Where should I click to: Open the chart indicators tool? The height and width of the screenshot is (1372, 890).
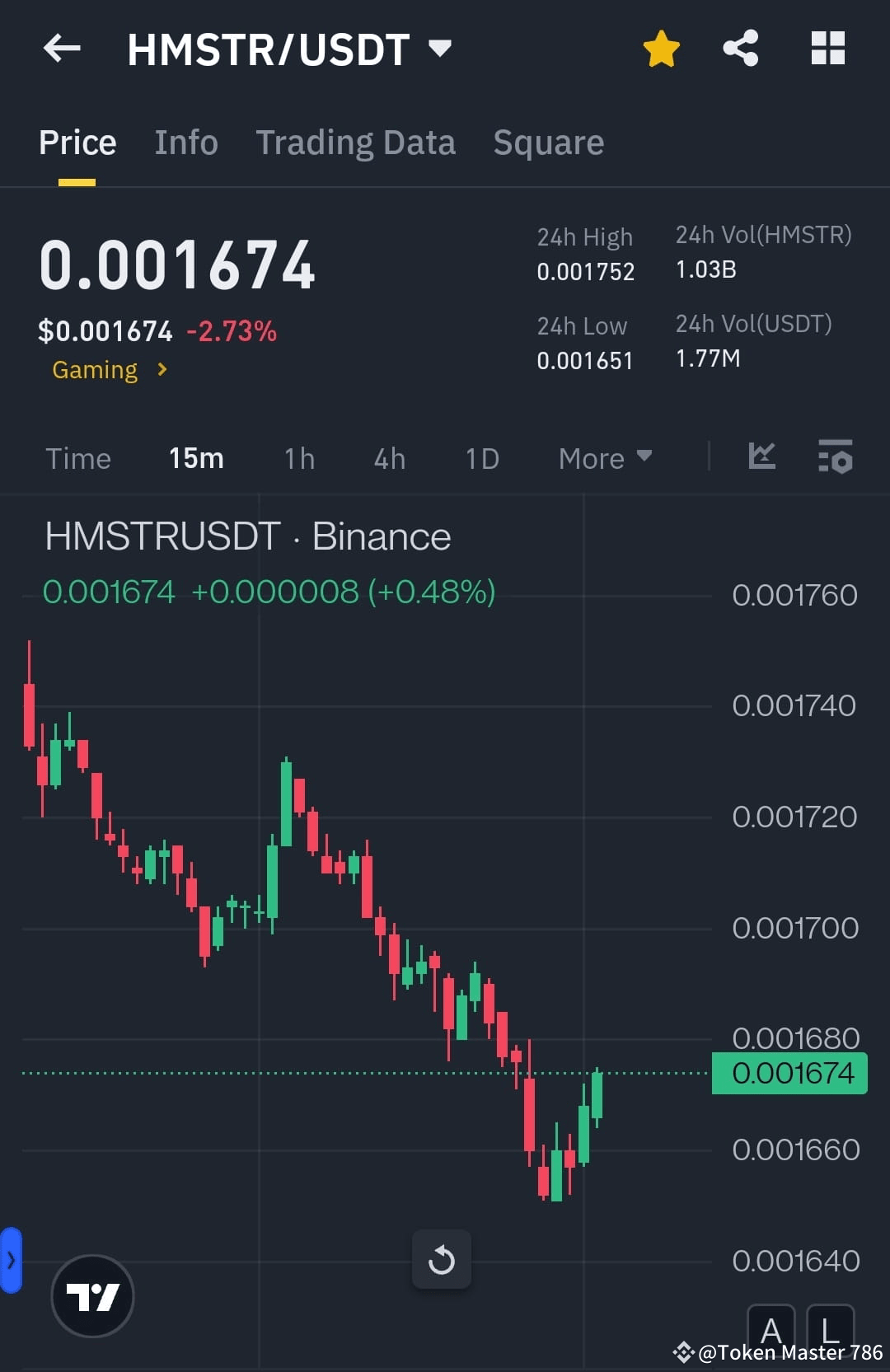coord(761,457)
